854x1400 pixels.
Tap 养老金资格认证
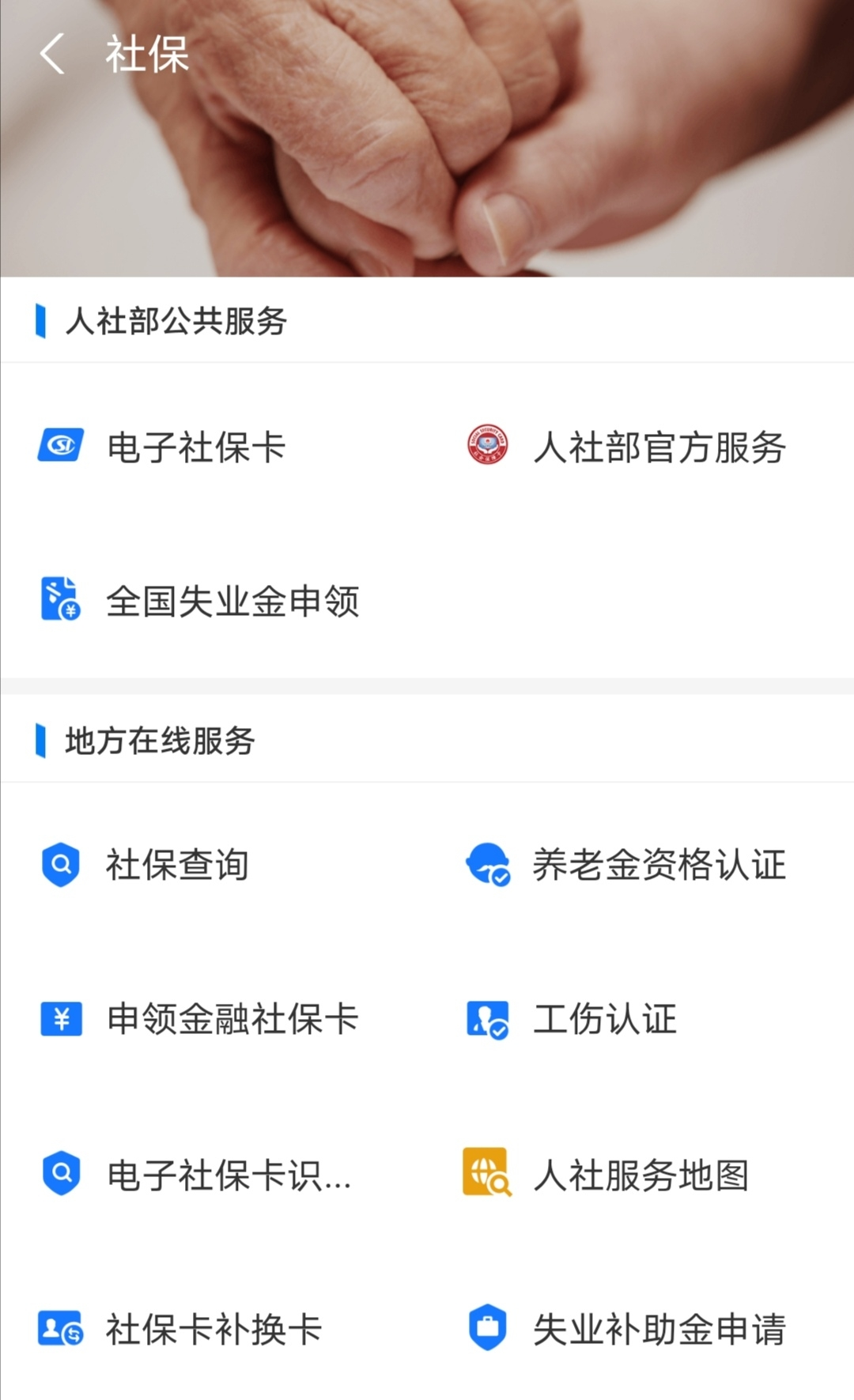[625, 864]
